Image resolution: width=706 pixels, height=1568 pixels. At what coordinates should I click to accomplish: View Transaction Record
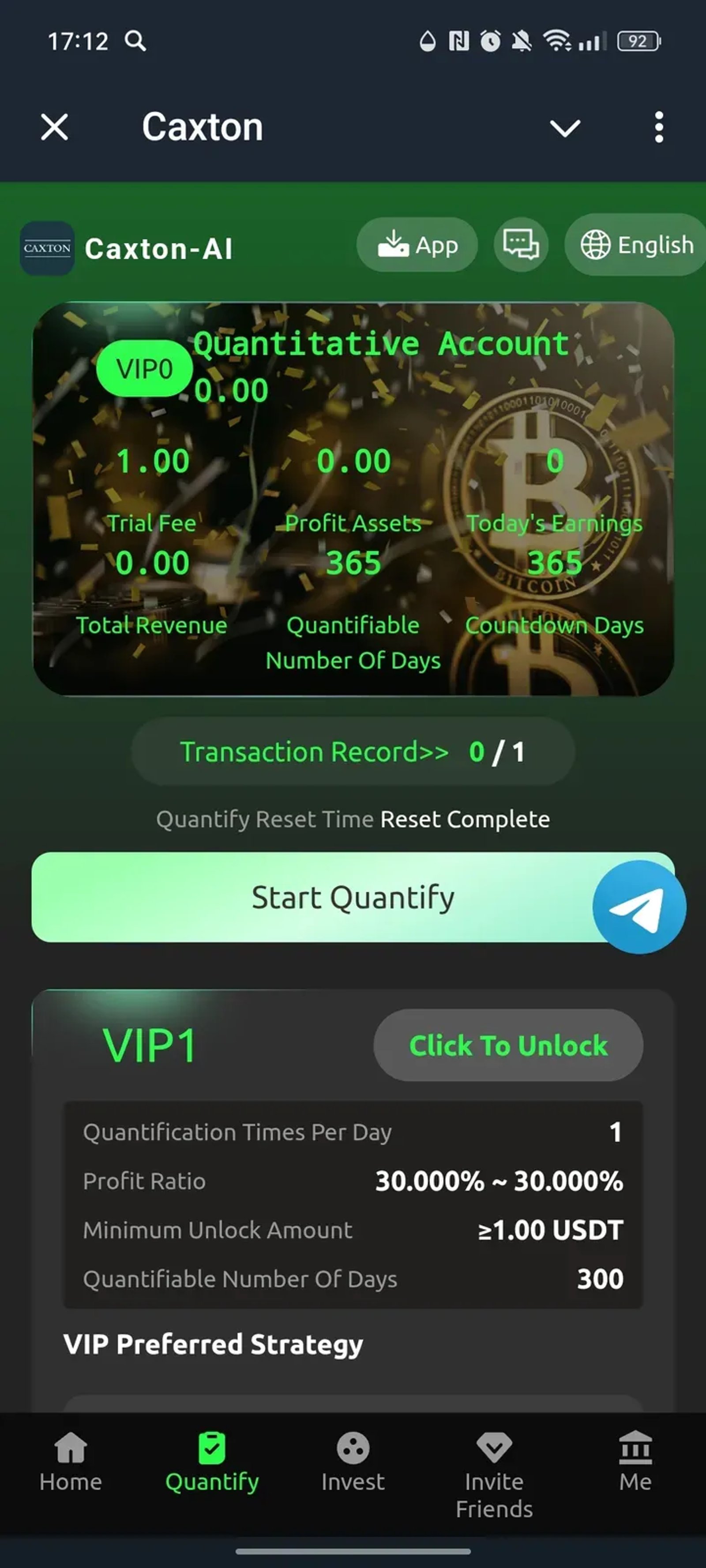[x=352, y=752]
